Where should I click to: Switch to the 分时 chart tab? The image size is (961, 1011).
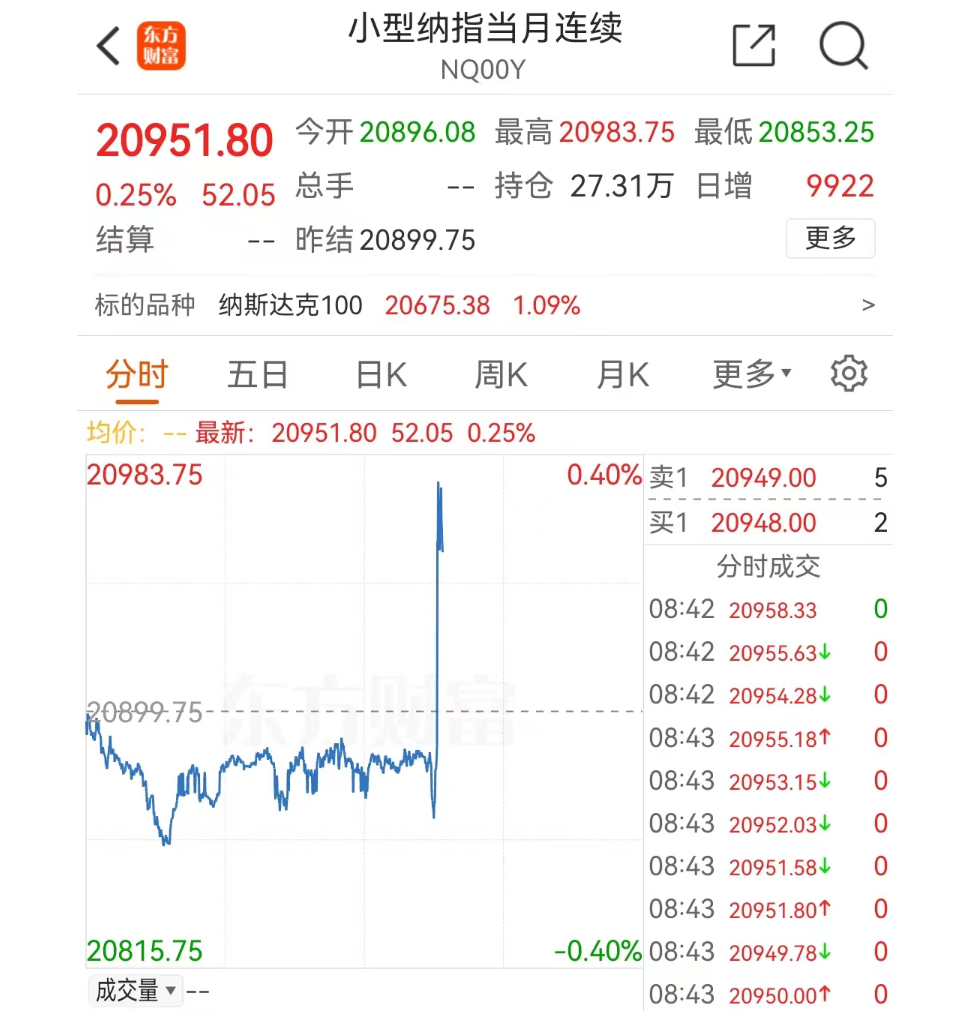(x=137, y=375)
